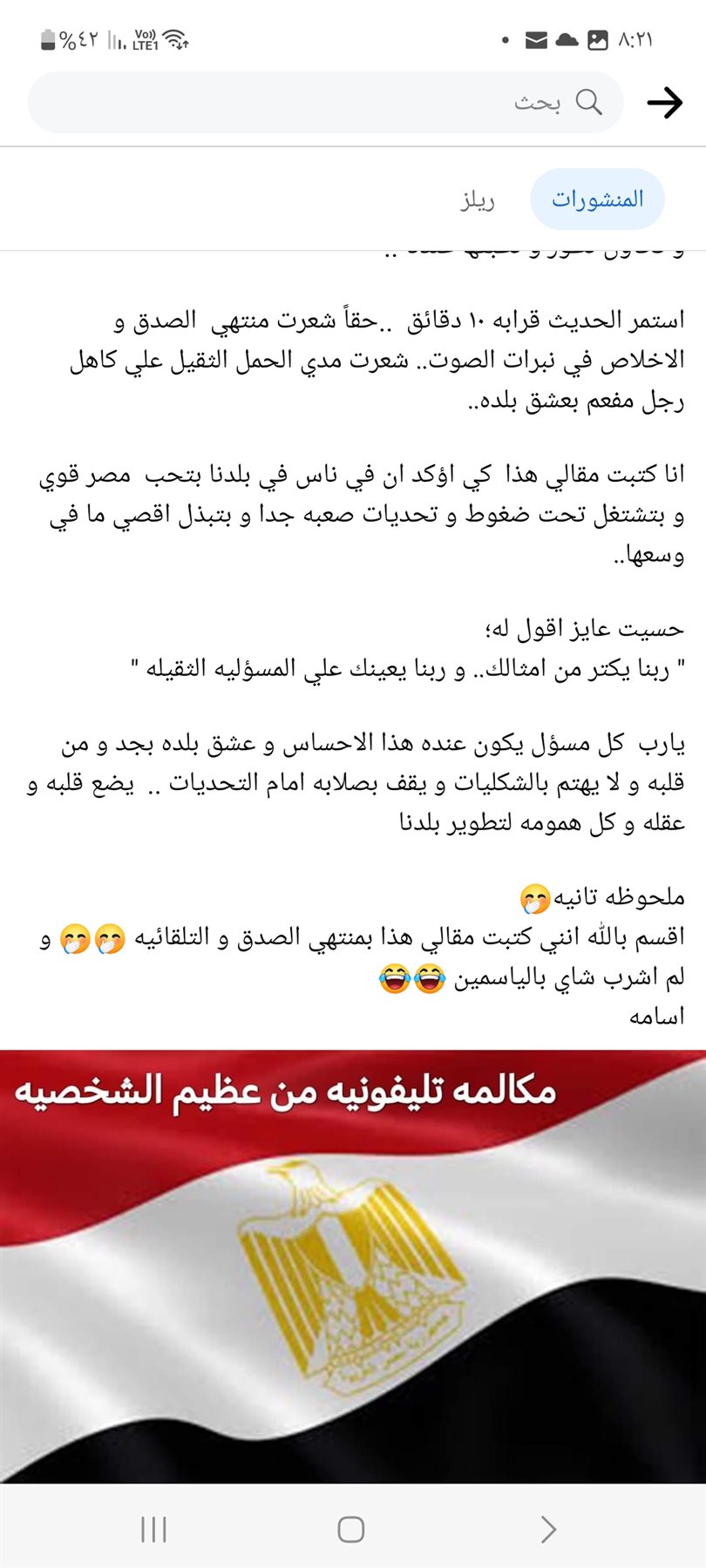Go back using the top arrow
Image resolution: width=706 pixels, height=1568 pixels.
coord(664,103)
